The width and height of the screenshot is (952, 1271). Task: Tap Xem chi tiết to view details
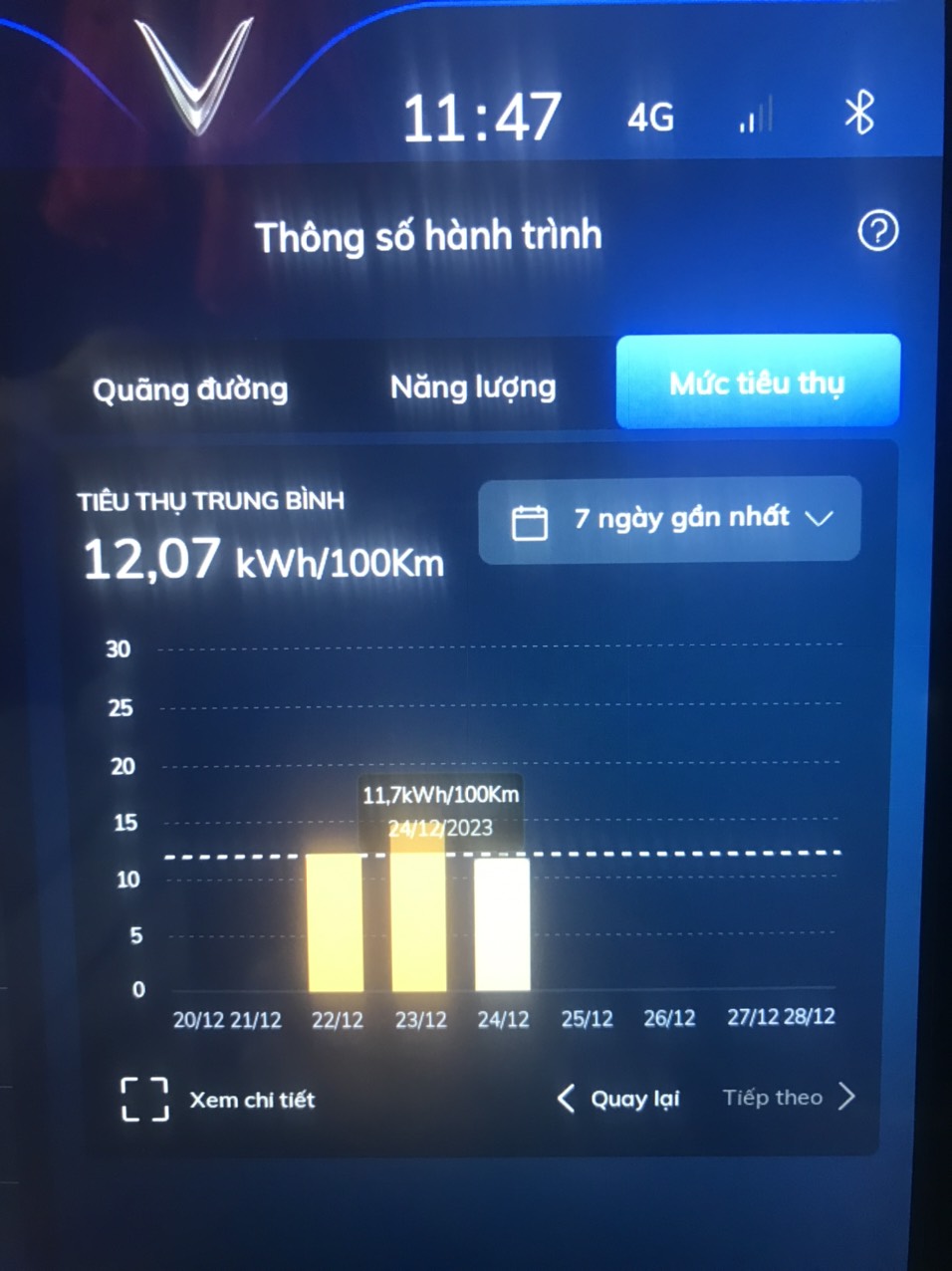[219, 1100]
